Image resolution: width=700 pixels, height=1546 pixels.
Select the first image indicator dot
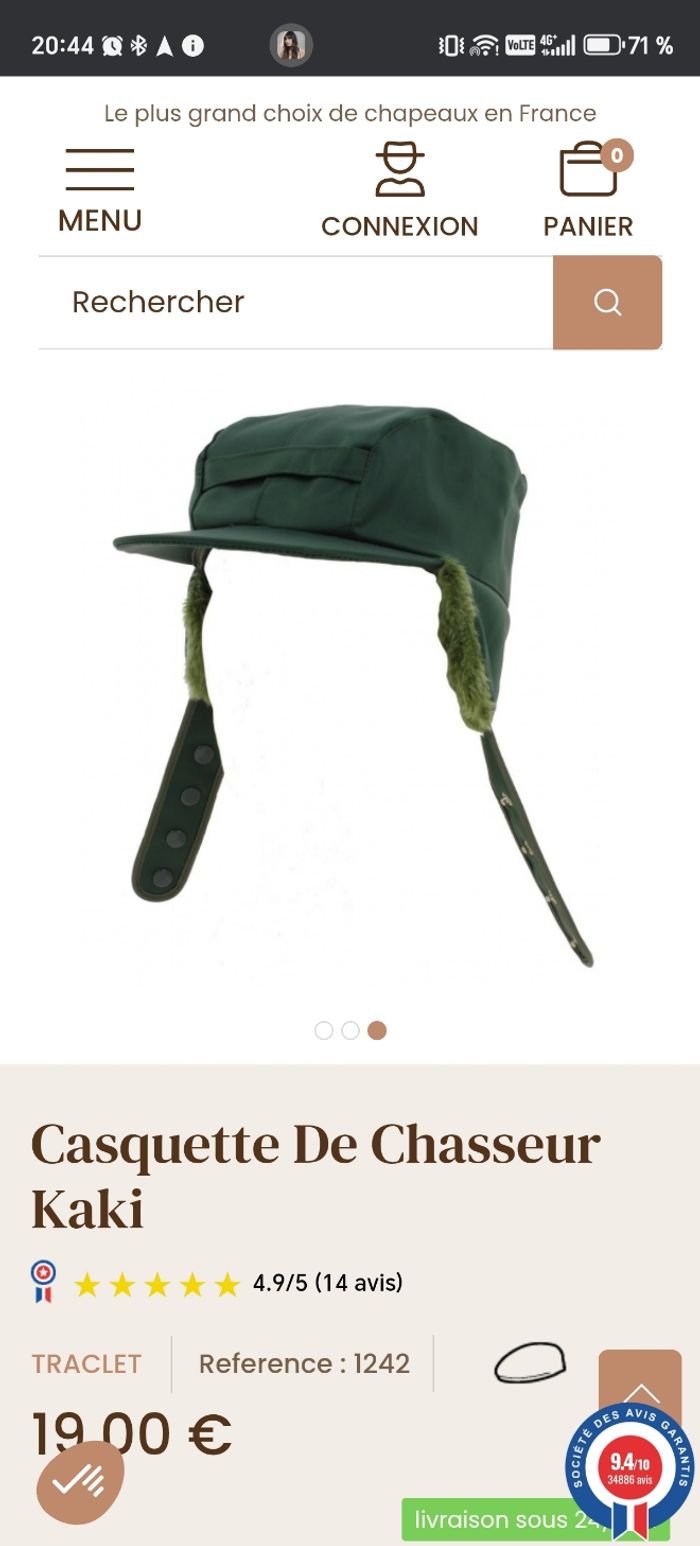pyautogui.click(x=323, y=1030)
